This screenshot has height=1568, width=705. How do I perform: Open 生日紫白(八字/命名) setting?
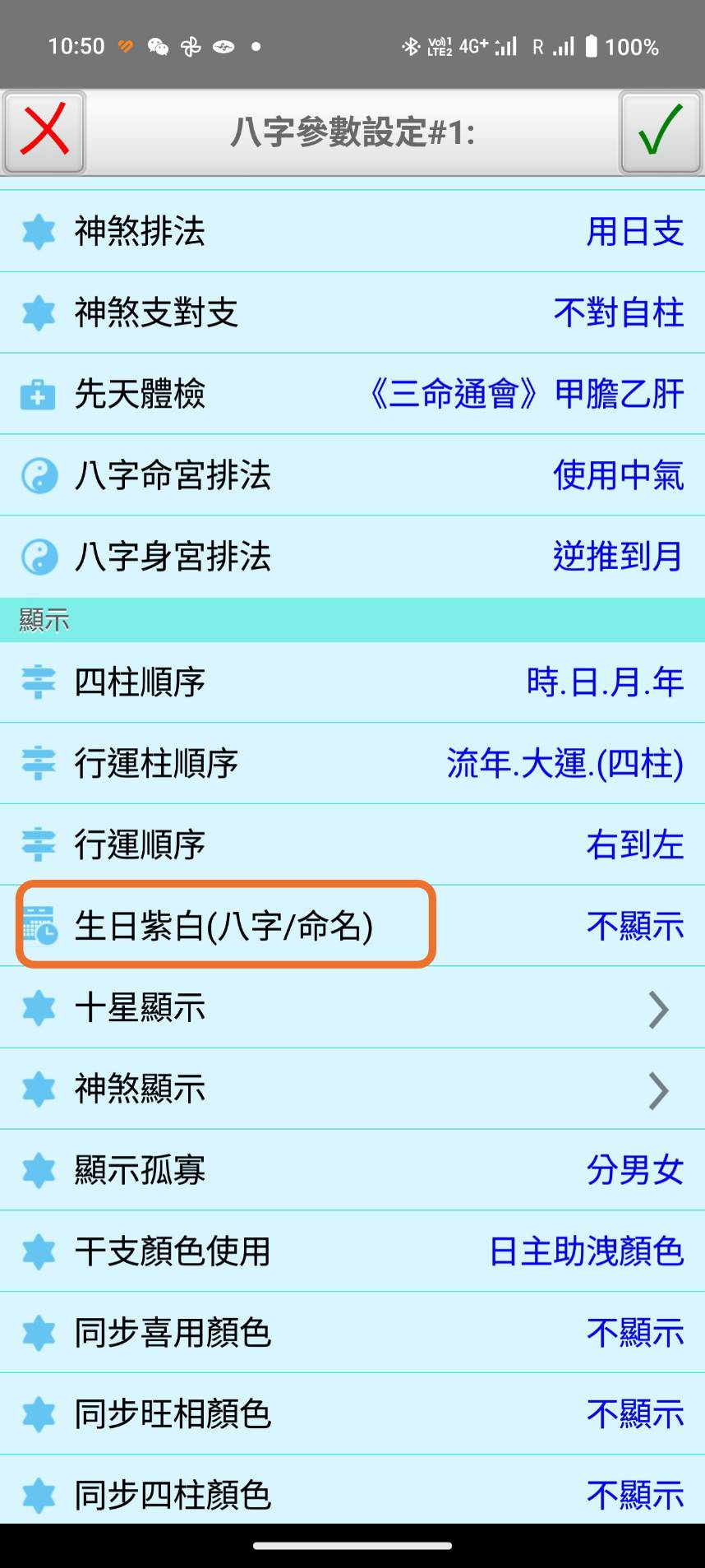(352, 926)
